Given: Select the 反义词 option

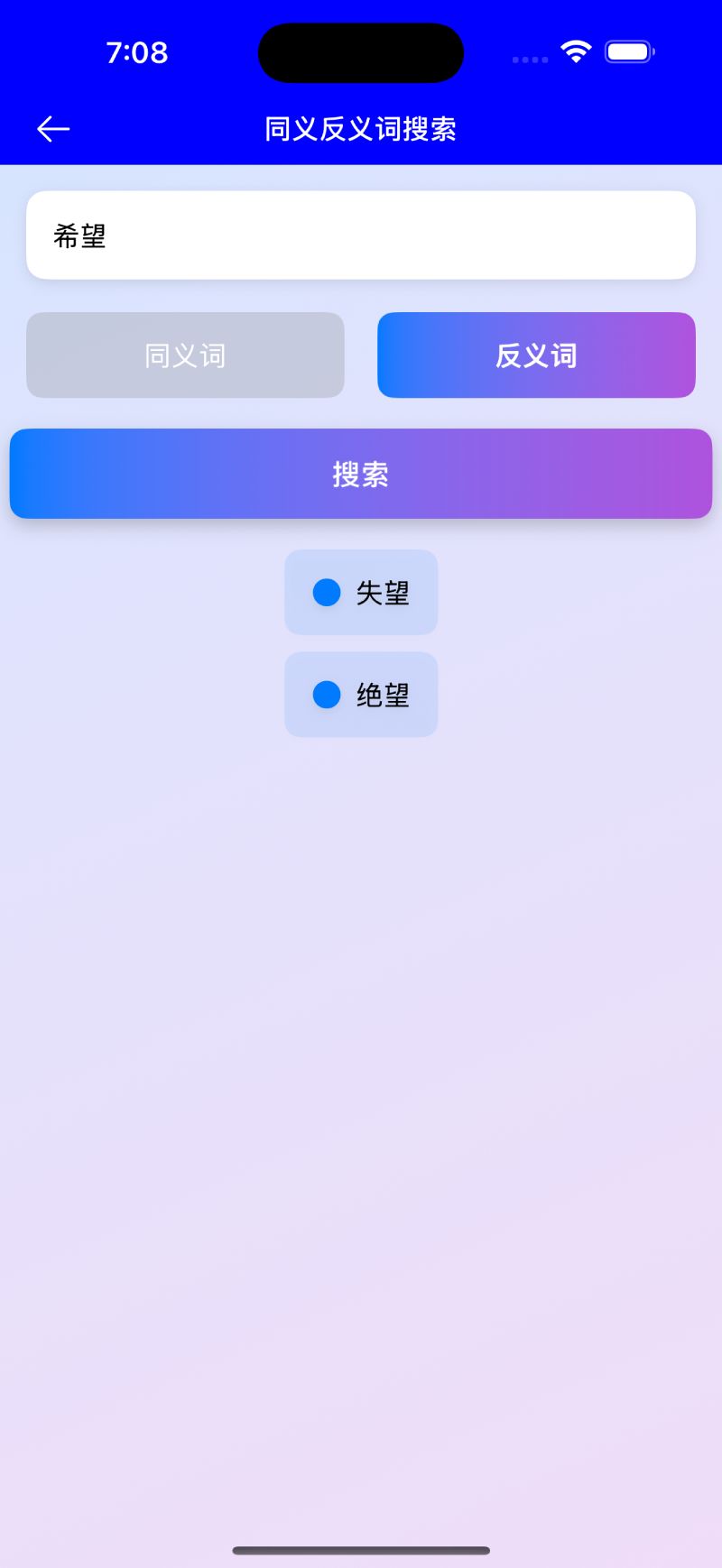Looking at the screenshot, I should coord(536,355).
